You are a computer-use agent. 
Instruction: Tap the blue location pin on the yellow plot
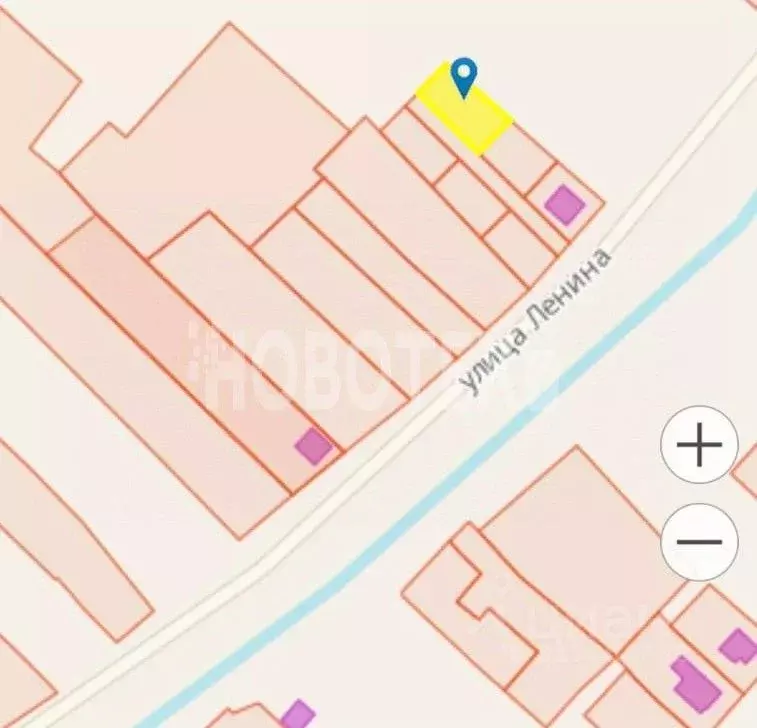pyautogui.click(x=464, y=76)
